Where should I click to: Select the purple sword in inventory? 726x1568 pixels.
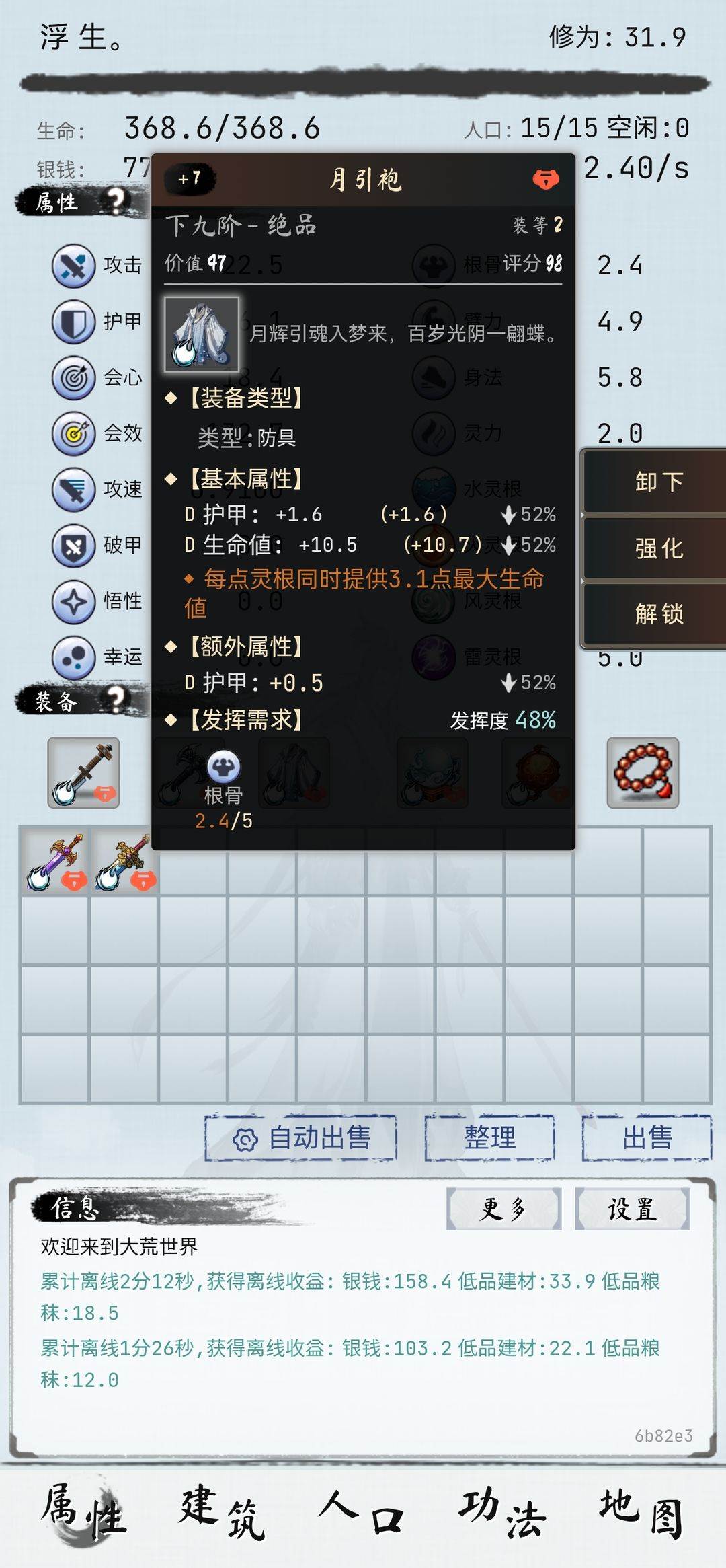[56, 862]
